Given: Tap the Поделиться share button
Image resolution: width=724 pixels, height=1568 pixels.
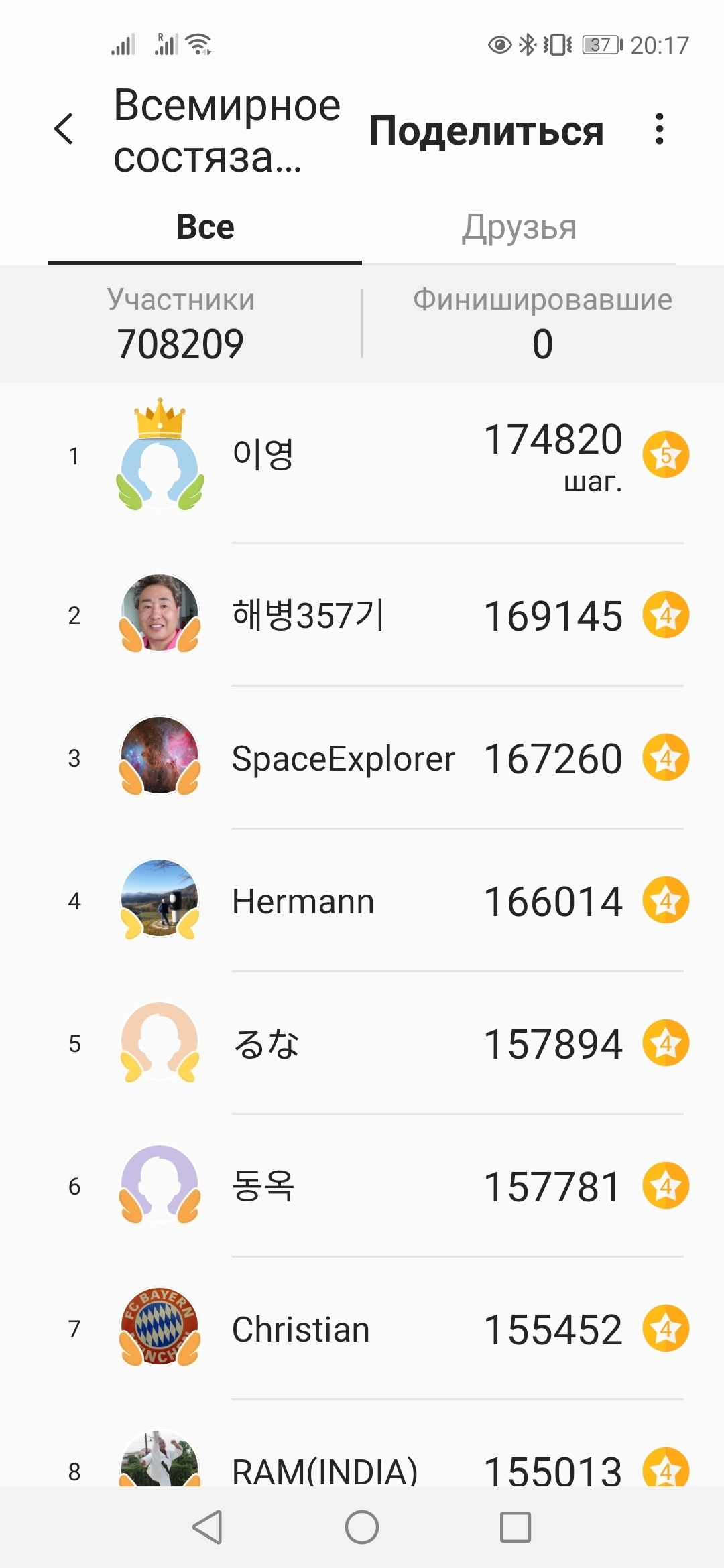Looking at the screenshot, I should click(x=486, y=130).
